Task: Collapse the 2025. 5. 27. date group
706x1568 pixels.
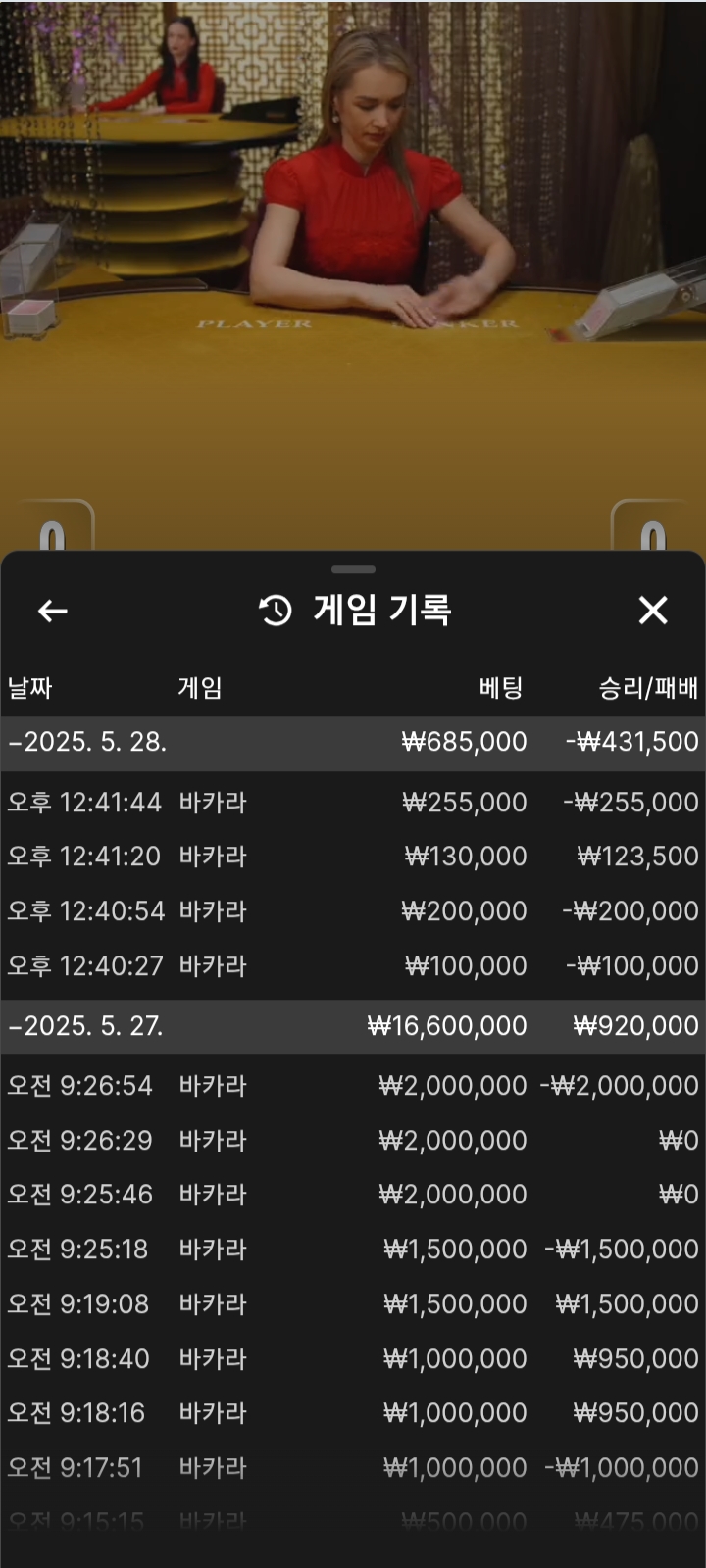Action: pyautogui.click(x=353, y=1026)
